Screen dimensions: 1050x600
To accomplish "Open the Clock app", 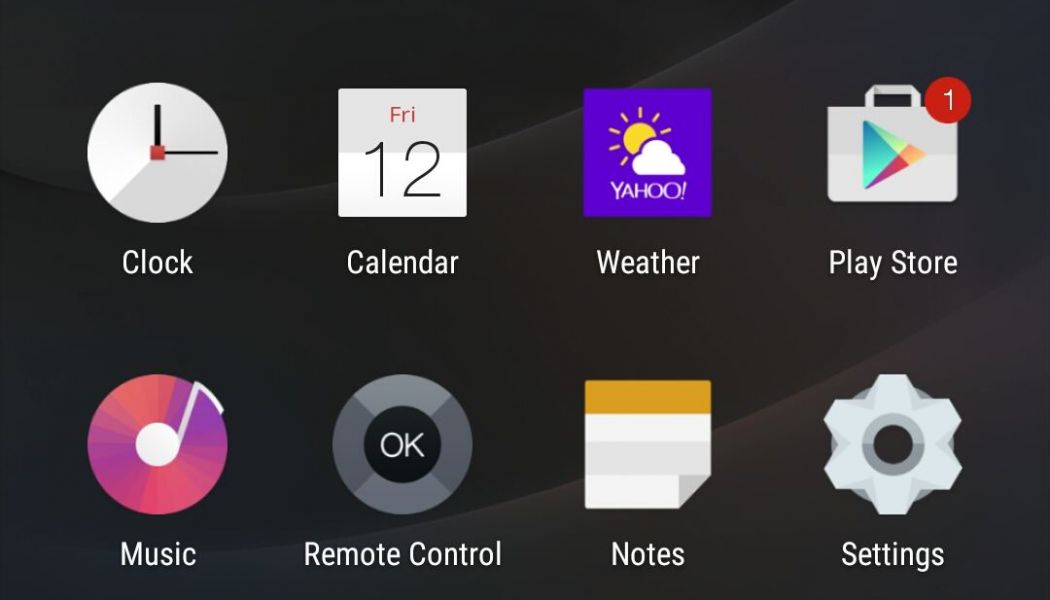I will (157, 153).
